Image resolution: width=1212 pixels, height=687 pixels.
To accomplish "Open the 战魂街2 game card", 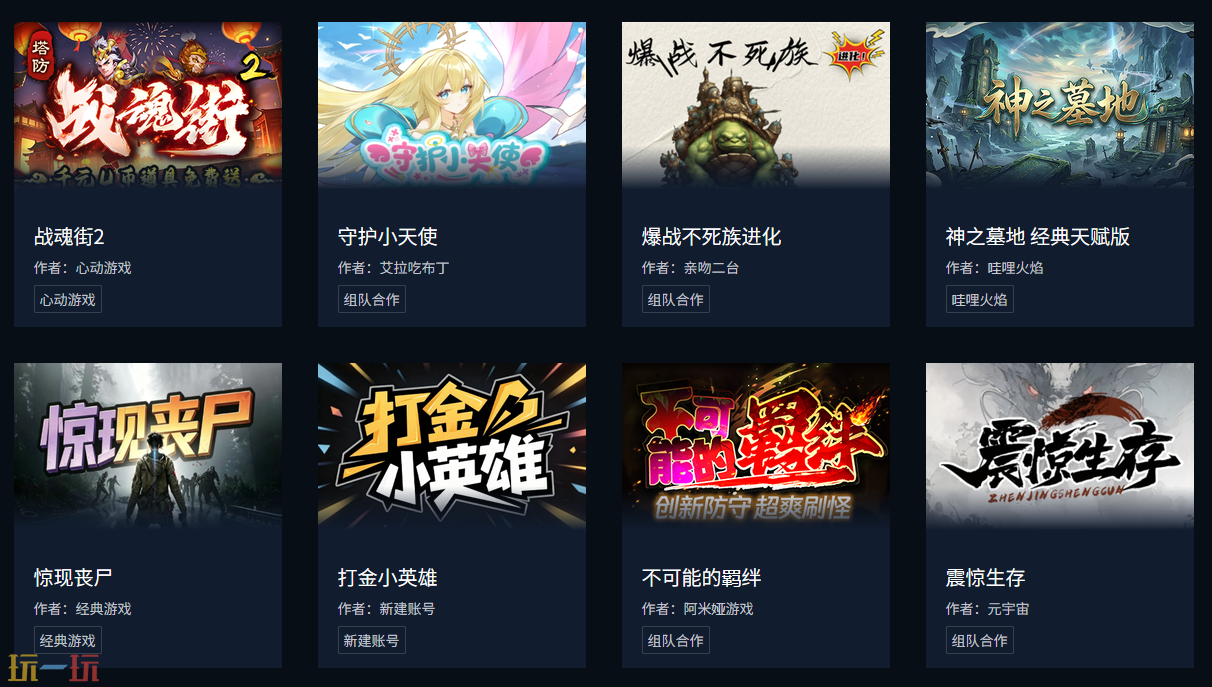I will 148,174.
